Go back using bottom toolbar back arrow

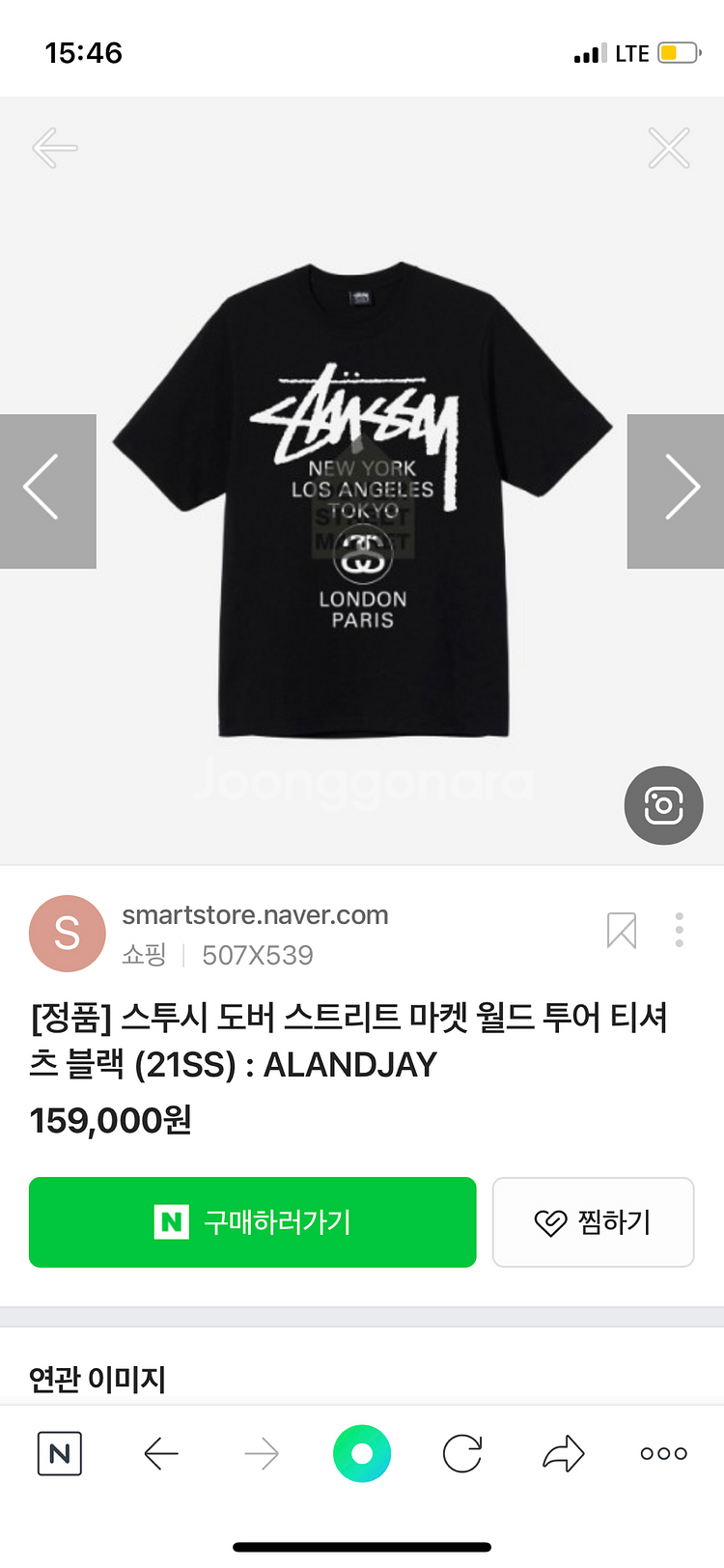click(161, 1452)
